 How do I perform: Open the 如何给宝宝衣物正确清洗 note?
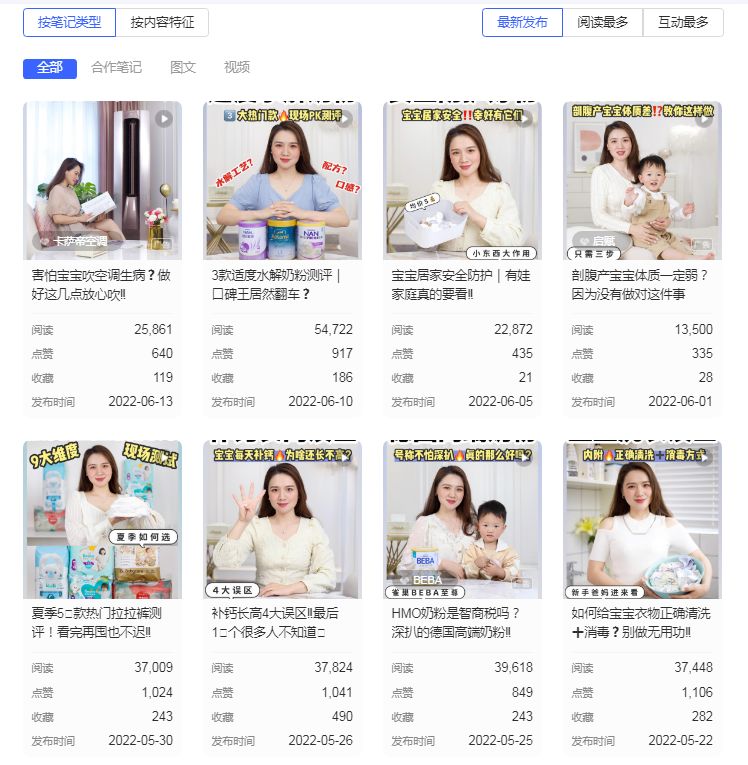click(642, 622)
